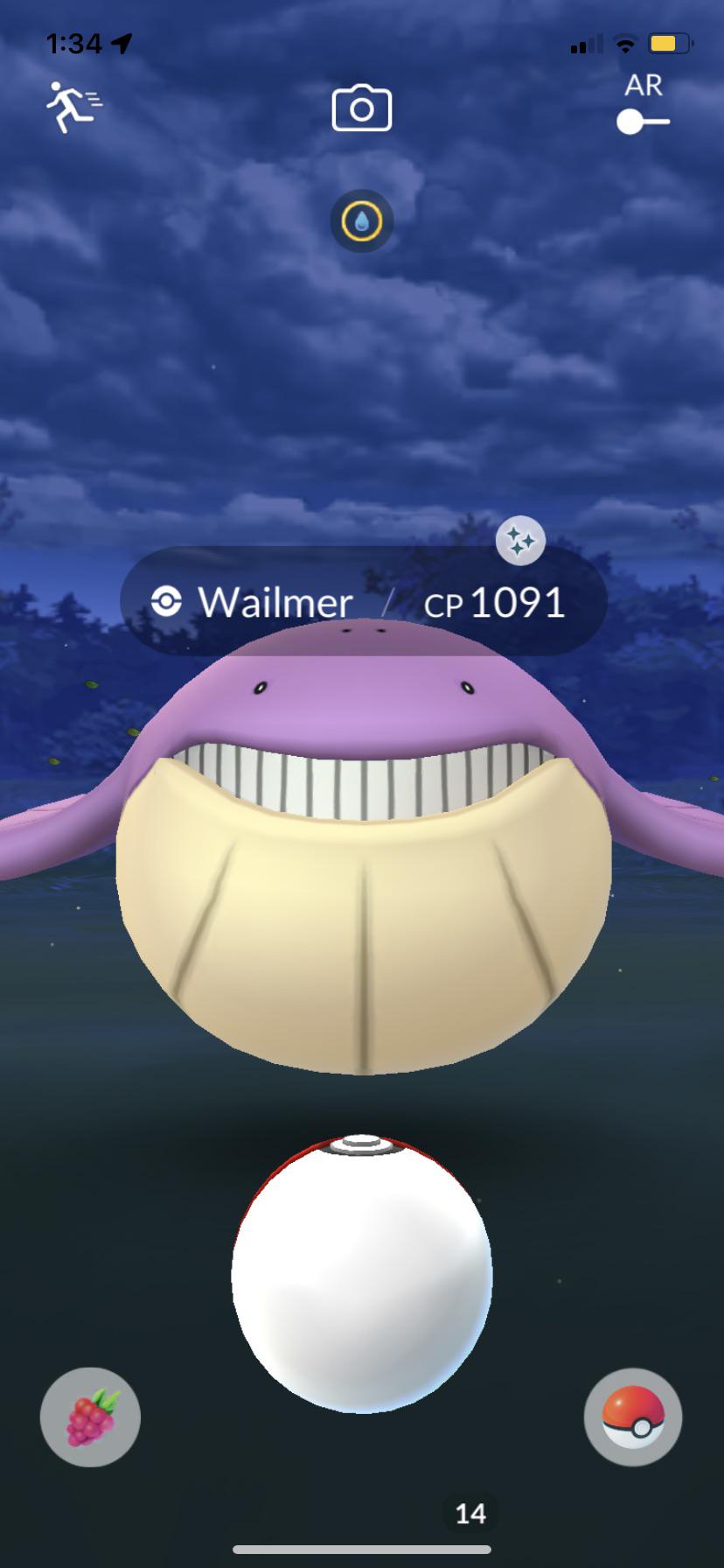Open the camera to photograph Wailmer

[361, 108]
